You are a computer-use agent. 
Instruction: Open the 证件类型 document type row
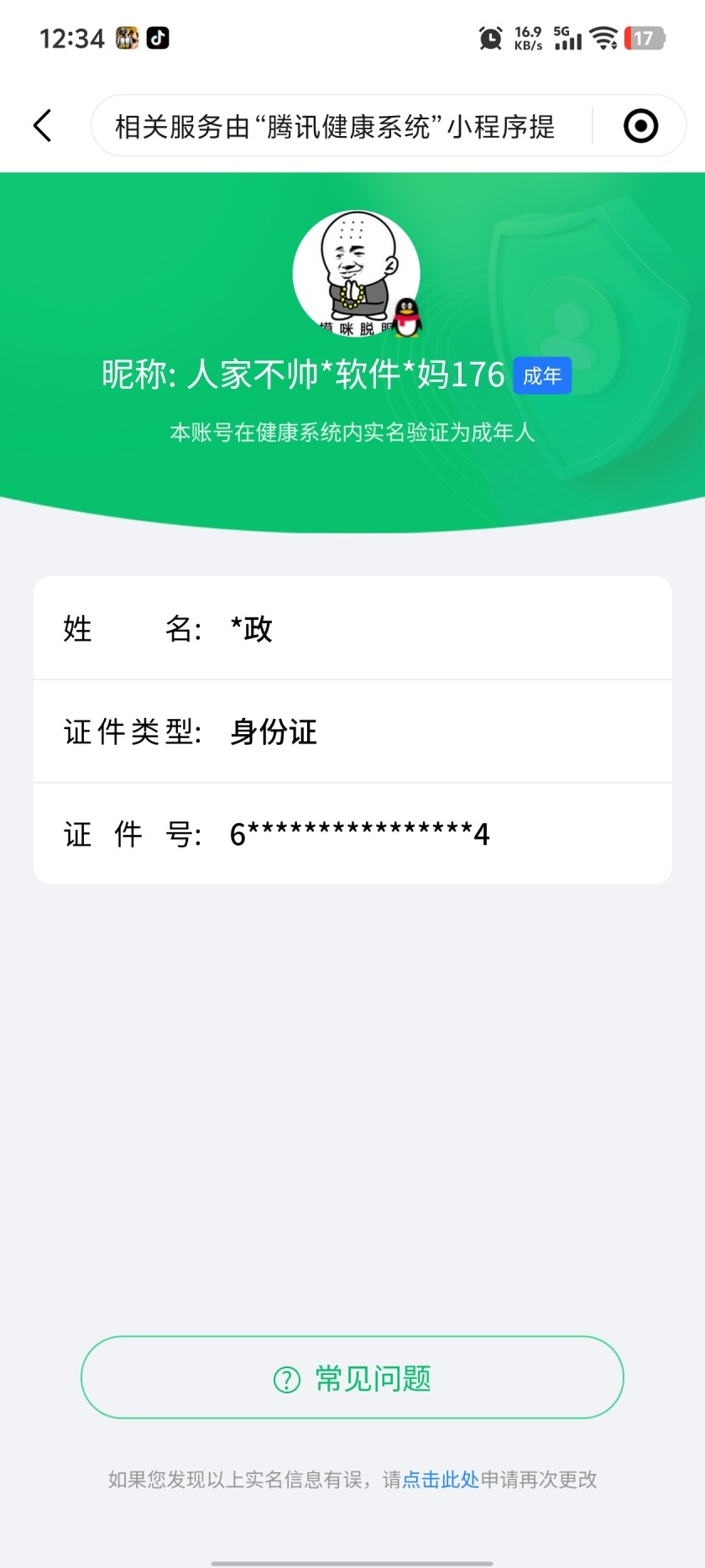[x=352, y=731]
